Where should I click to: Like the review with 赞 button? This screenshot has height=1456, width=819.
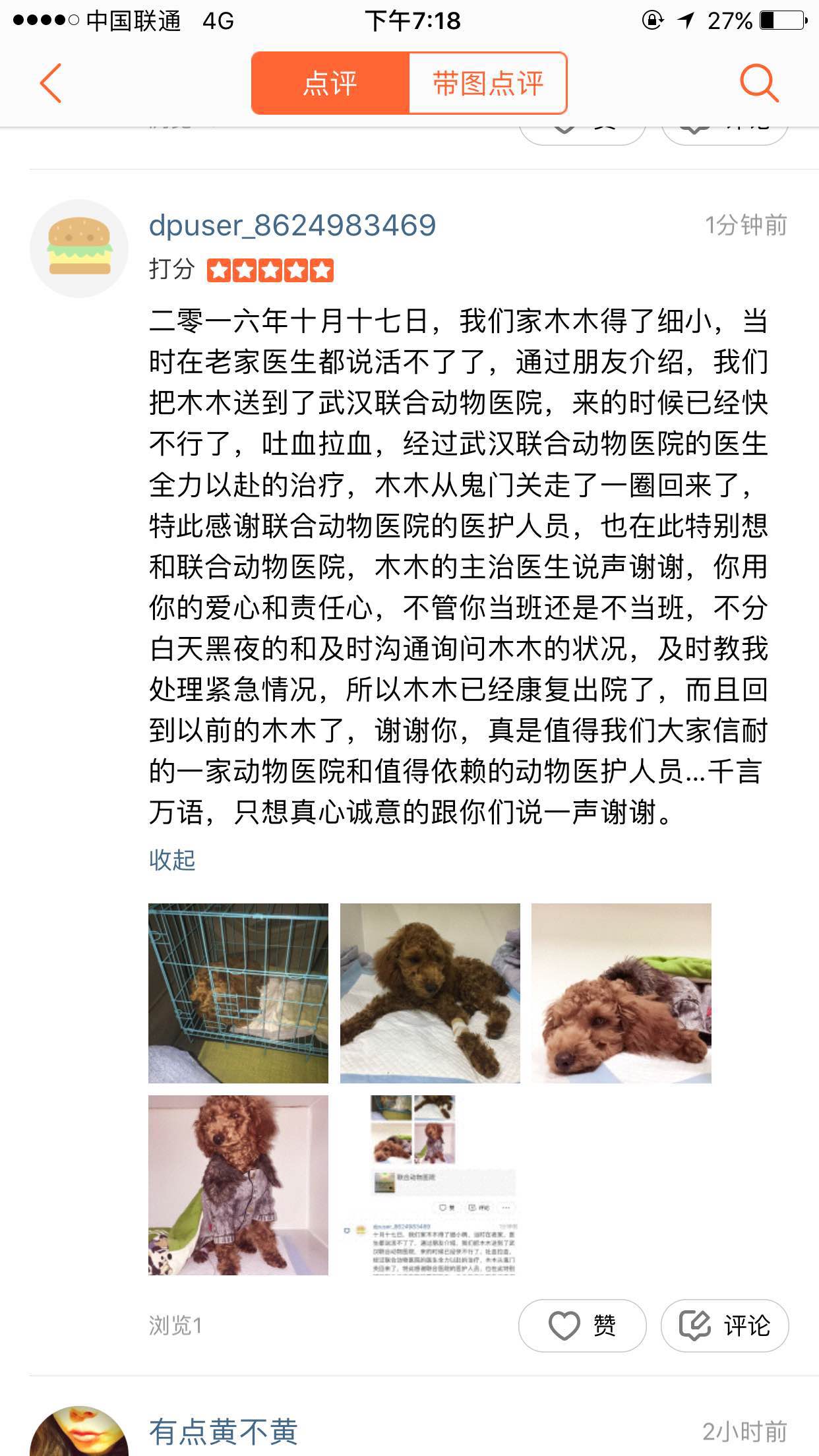coord(582,1325)
